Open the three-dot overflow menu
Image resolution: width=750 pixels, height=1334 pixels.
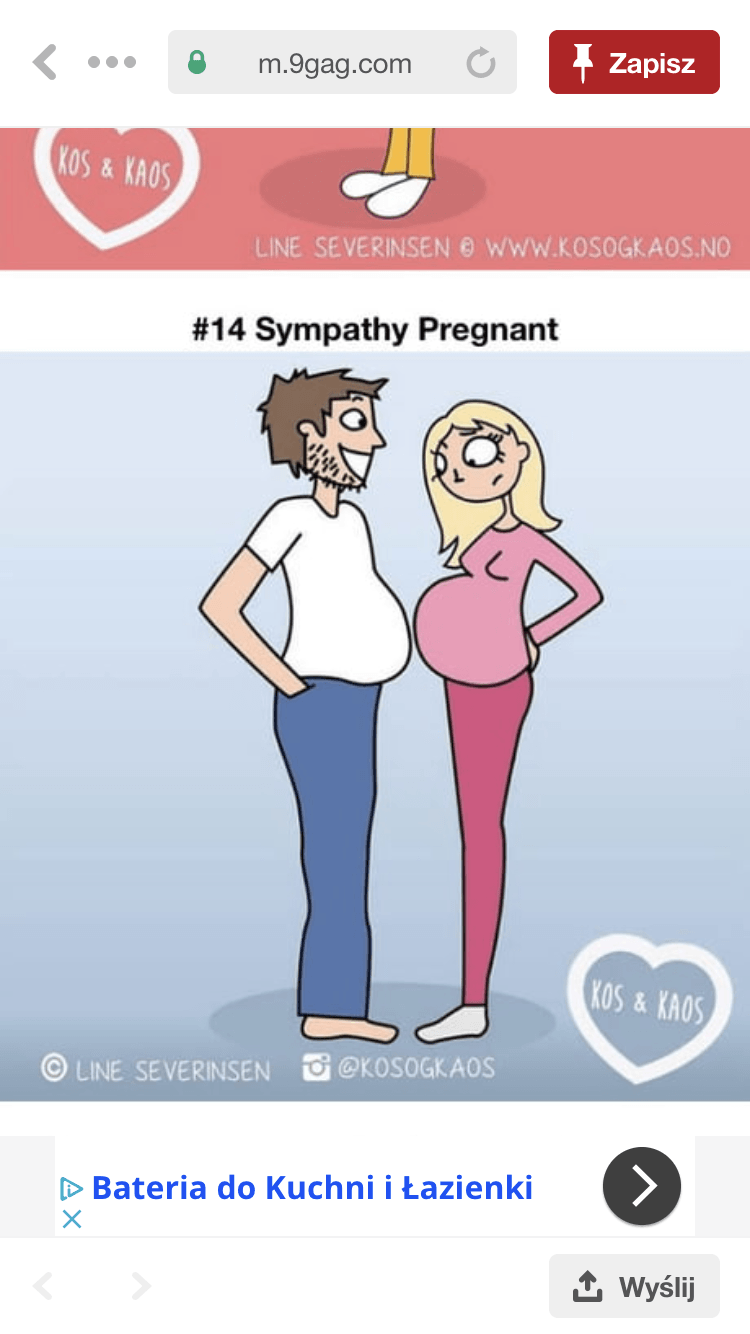click(111, 62)
